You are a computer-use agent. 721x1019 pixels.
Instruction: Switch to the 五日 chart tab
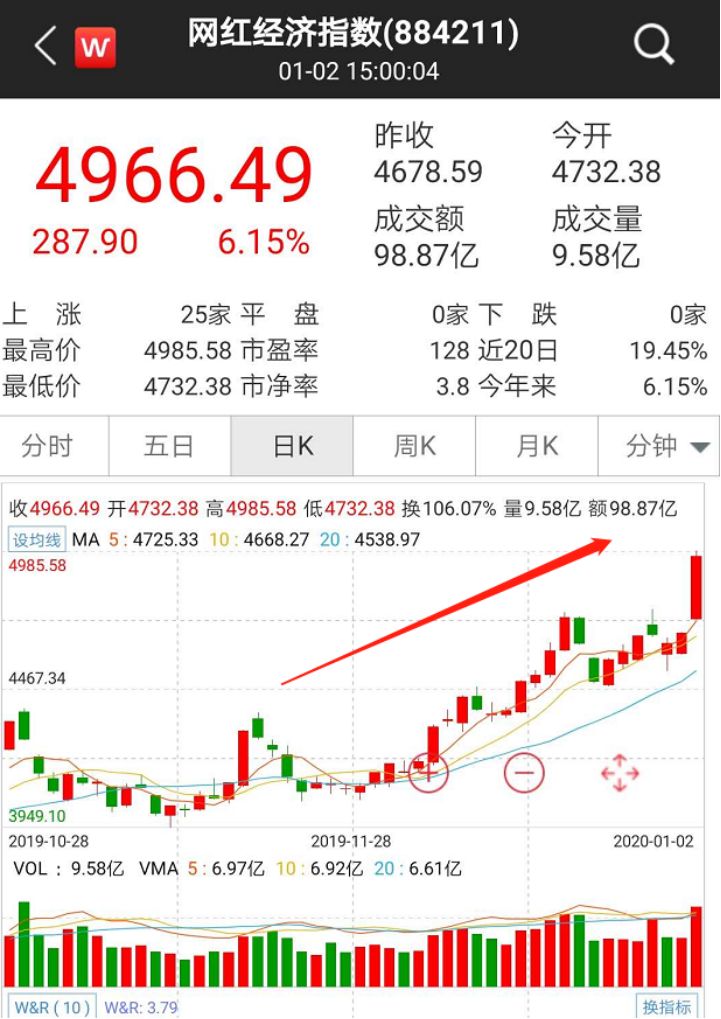(169, 446)
